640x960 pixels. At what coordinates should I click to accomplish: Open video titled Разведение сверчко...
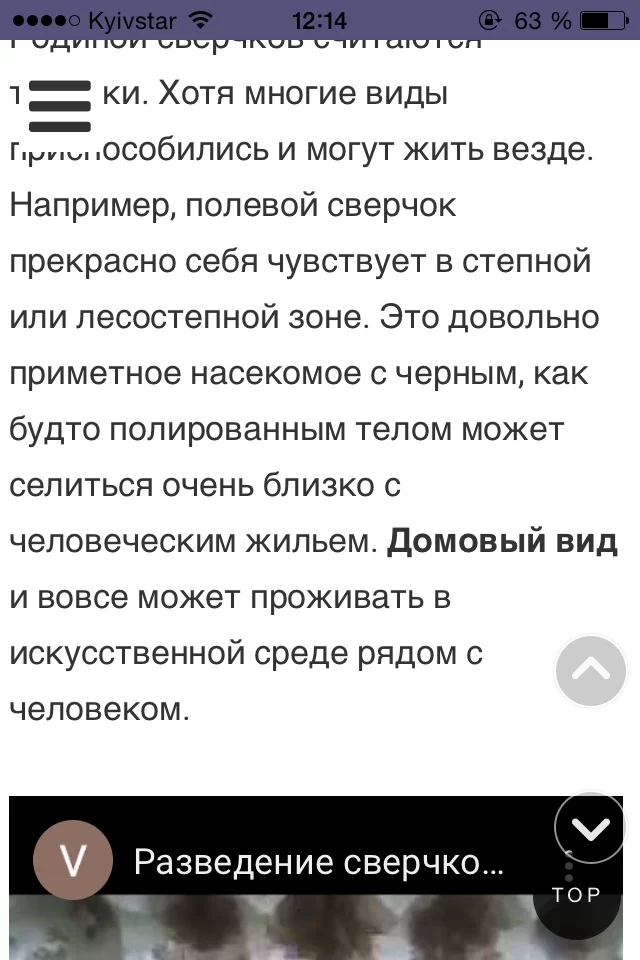[318, 861]
